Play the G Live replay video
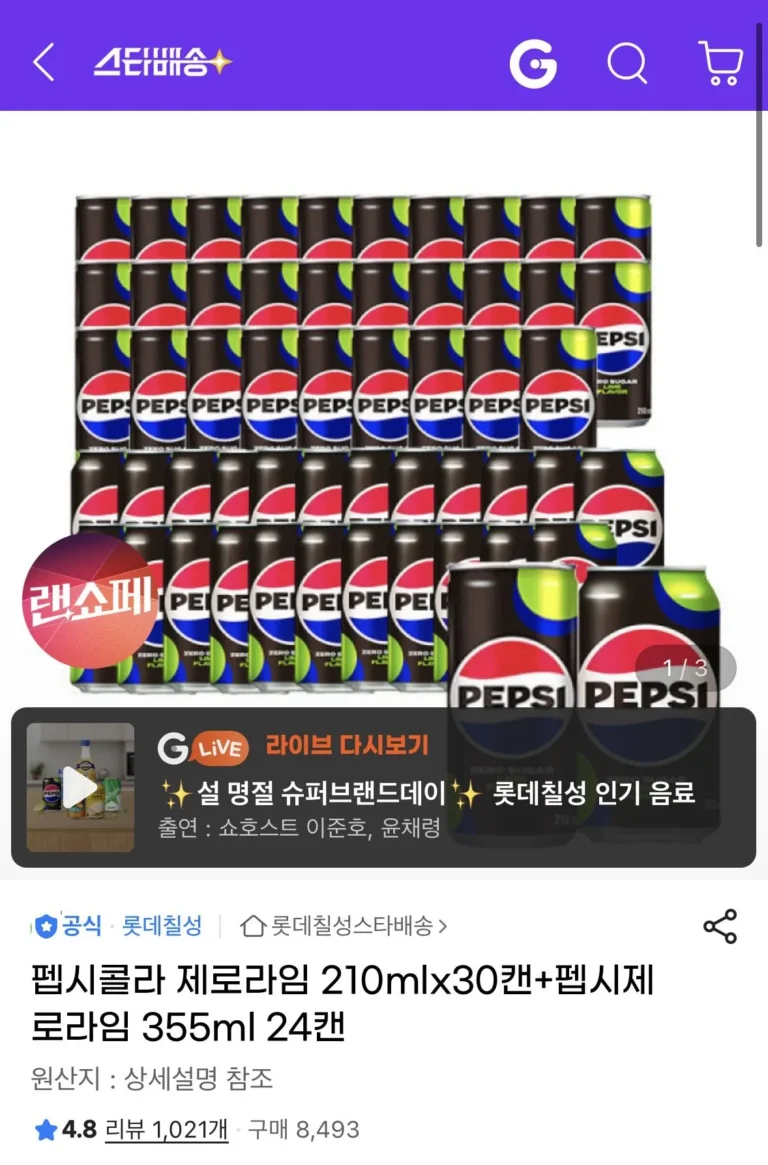The image size is (768, 1165). coord(80,788)
